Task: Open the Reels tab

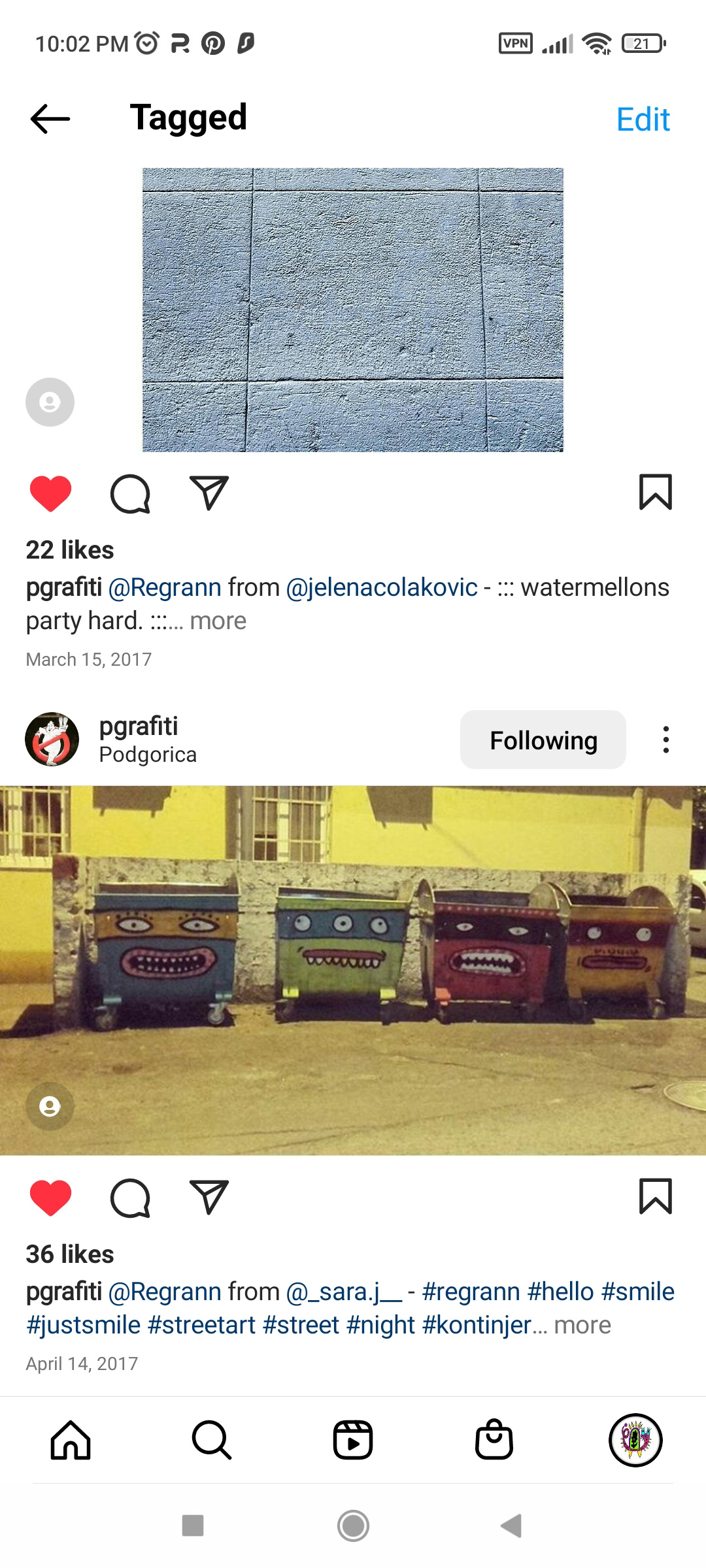Action: [353, 1440]
